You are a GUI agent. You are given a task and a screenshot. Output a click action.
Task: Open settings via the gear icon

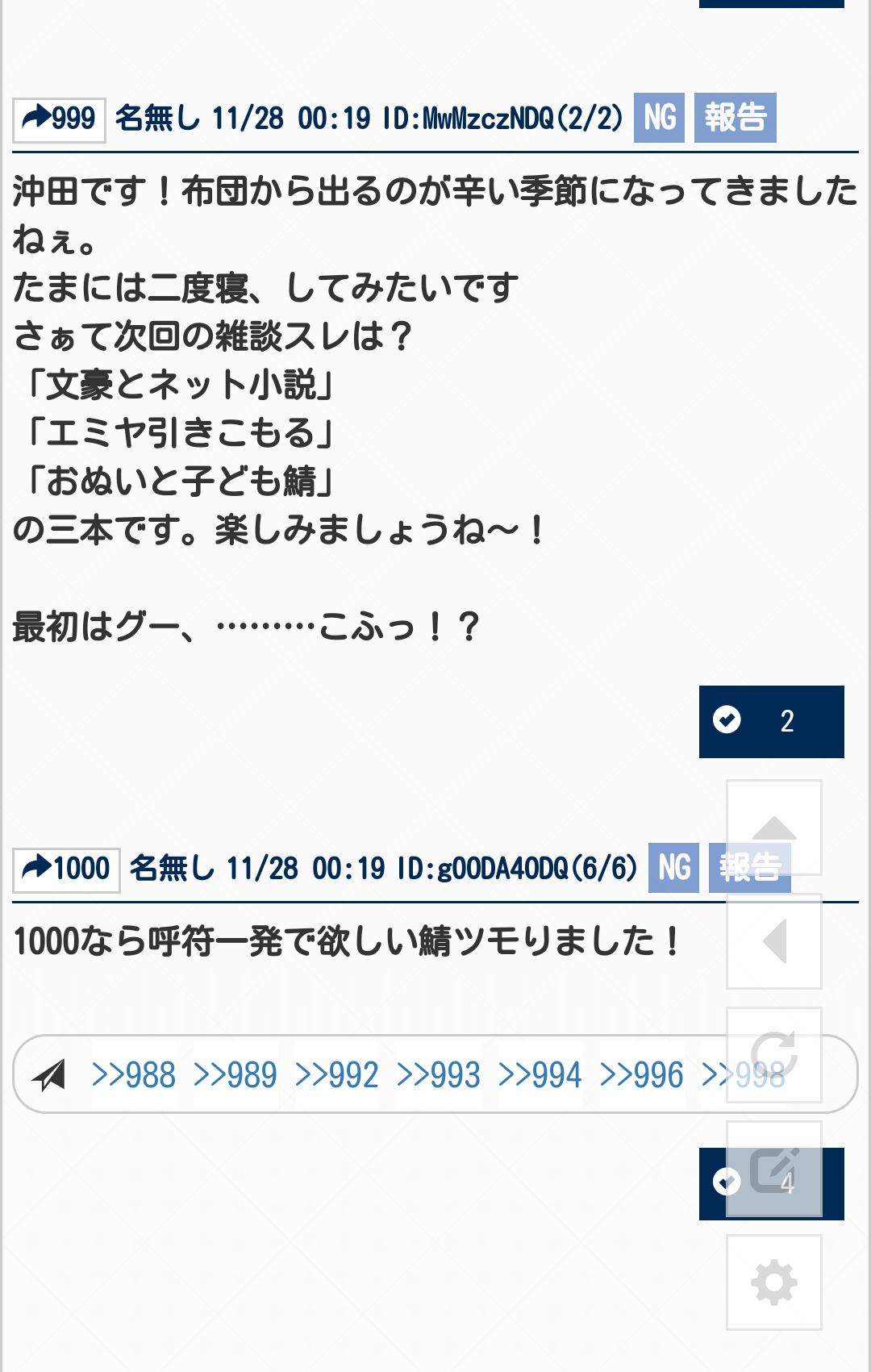pos(773,1282)
